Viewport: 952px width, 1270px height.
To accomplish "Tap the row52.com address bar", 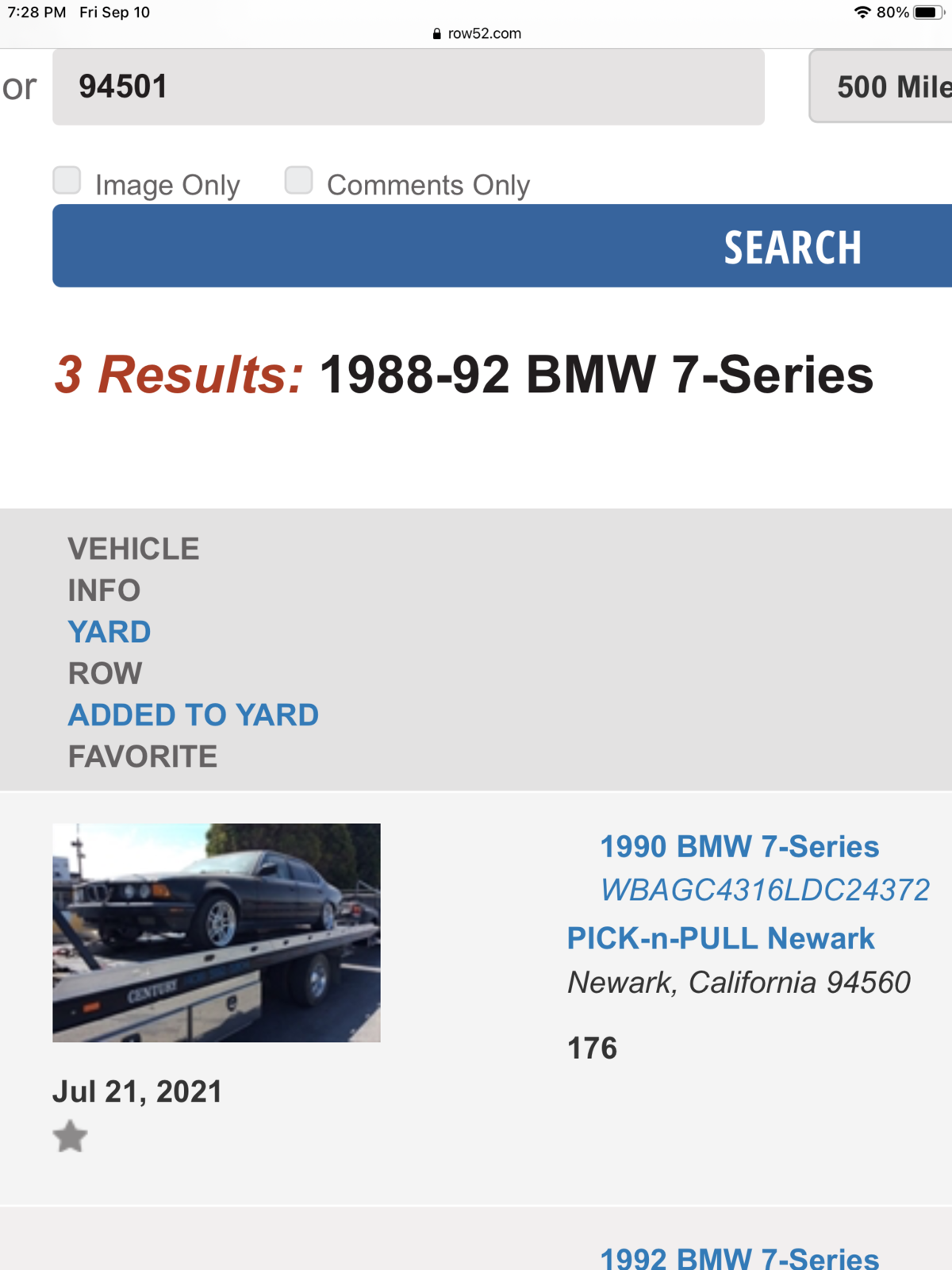I will [477, 33].
